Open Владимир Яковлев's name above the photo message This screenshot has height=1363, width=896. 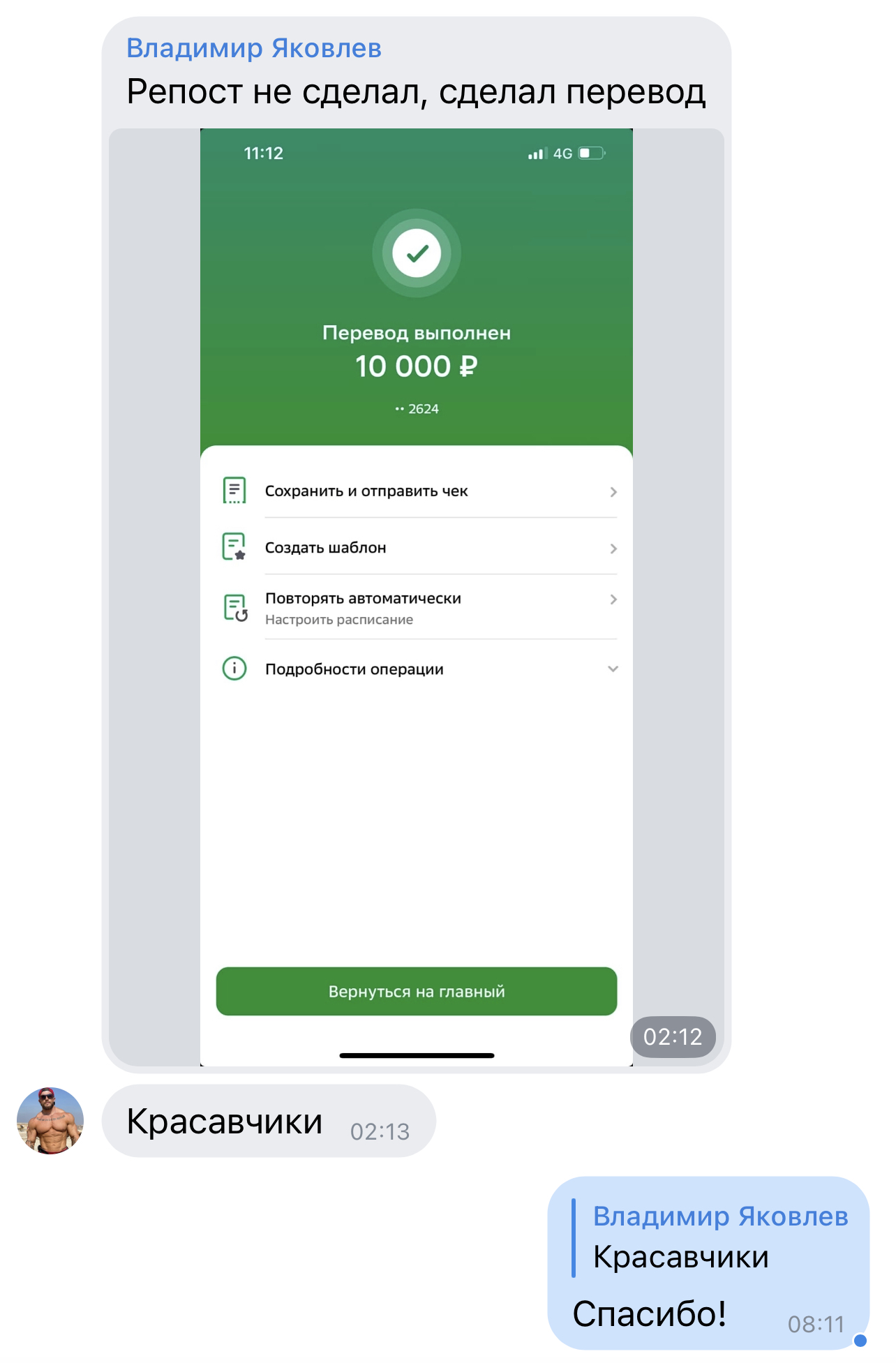coord(254,48)
